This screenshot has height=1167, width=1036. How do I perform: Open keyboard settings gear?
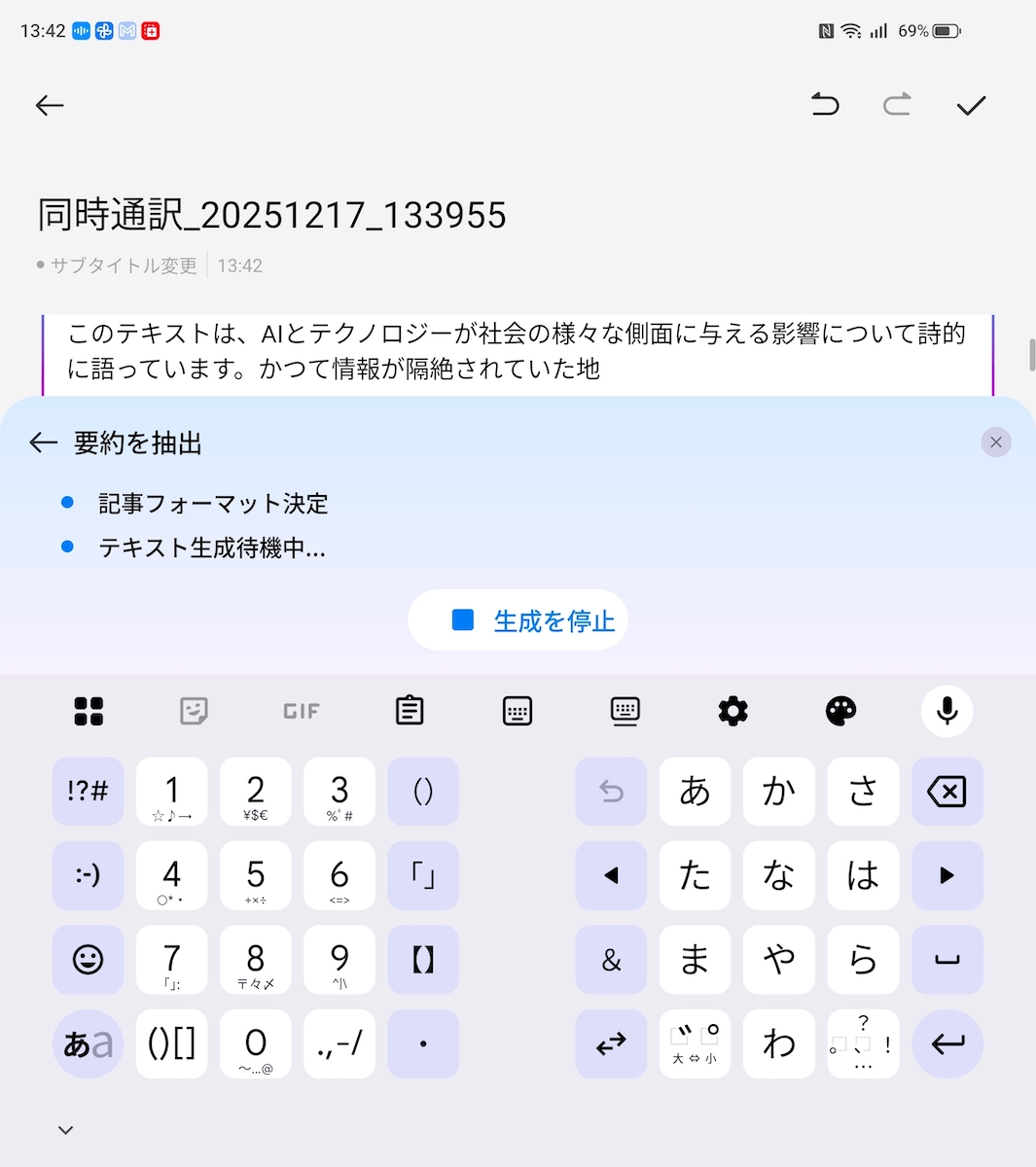(x=732, y=711)
